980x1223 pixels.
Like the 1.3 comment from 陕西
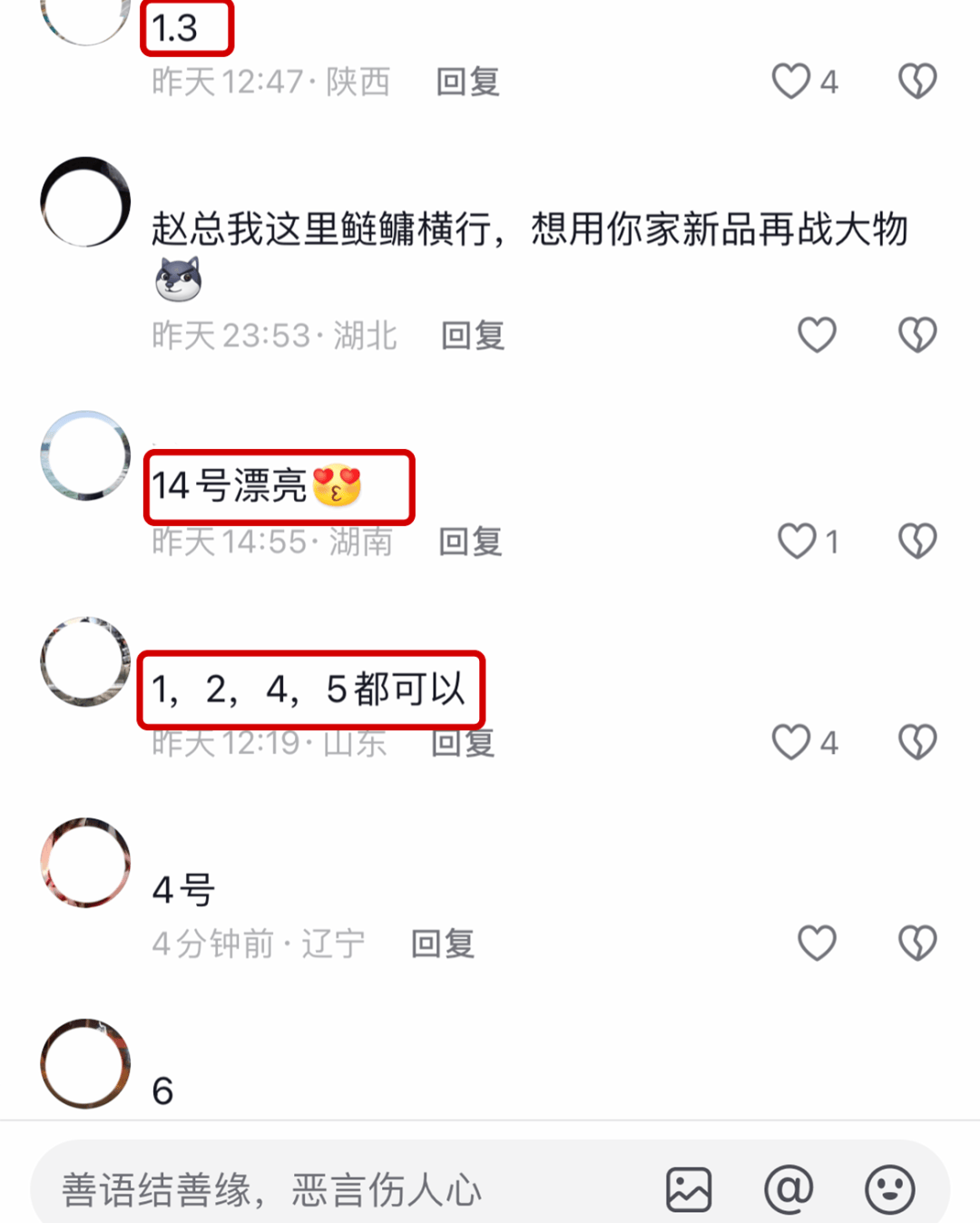click(x=791, y=82)
